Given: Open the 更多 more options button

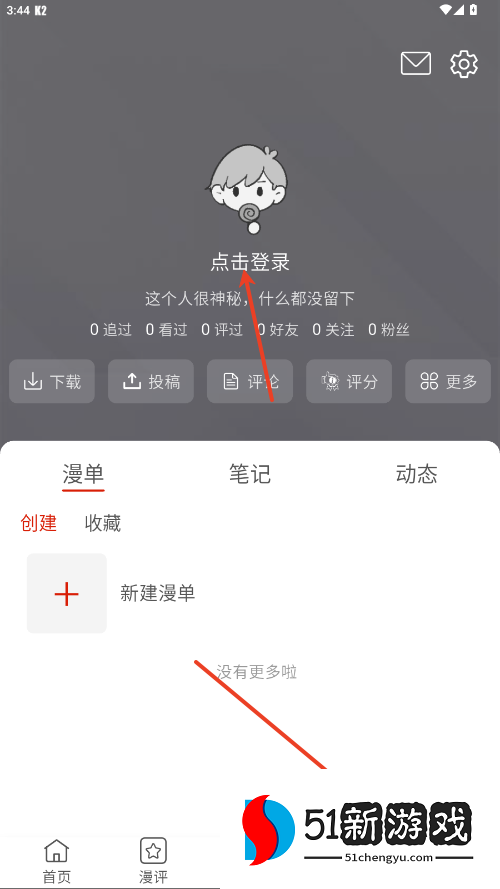Looking at the screenshot, I should tap(448, 381).
